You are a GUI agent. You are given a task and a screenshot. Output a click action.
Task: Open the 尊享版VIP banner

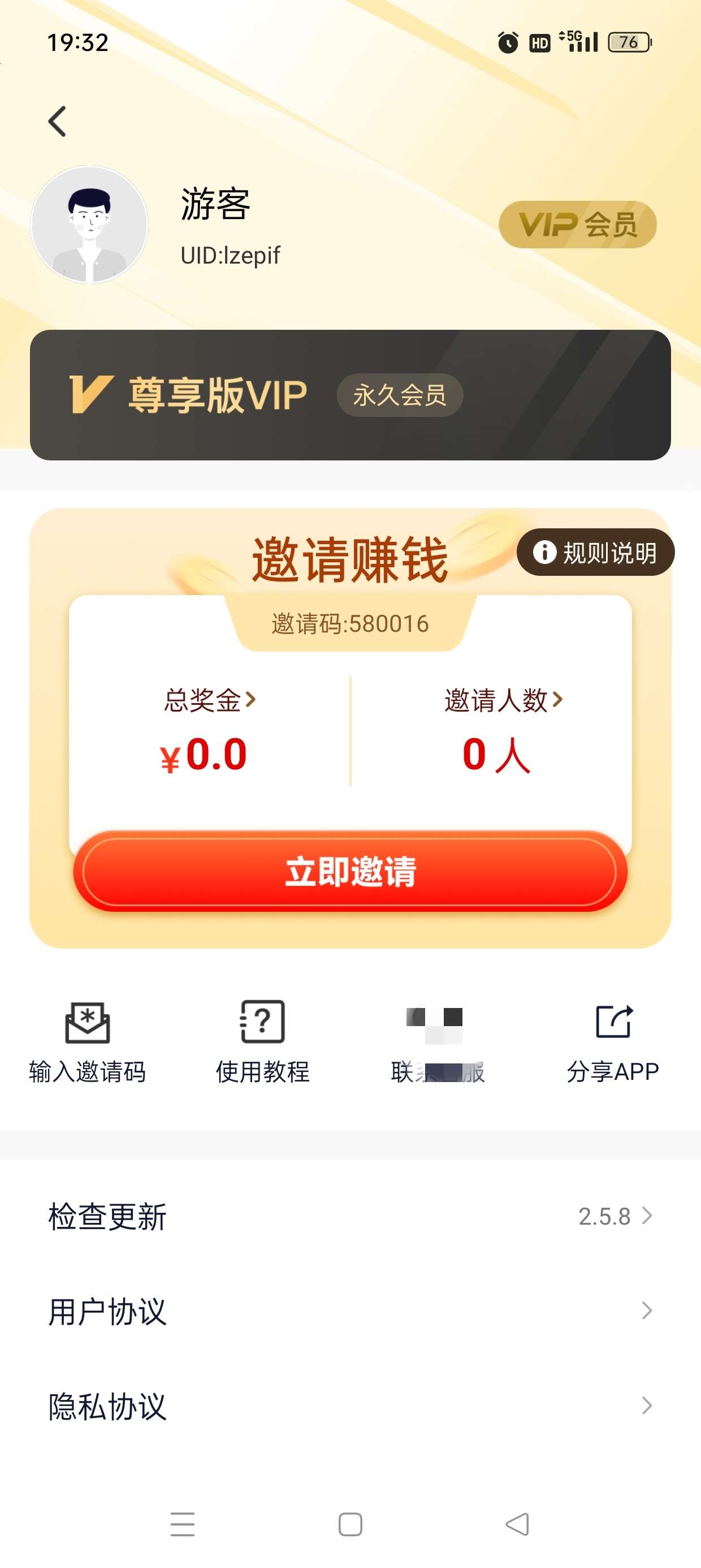350,393
